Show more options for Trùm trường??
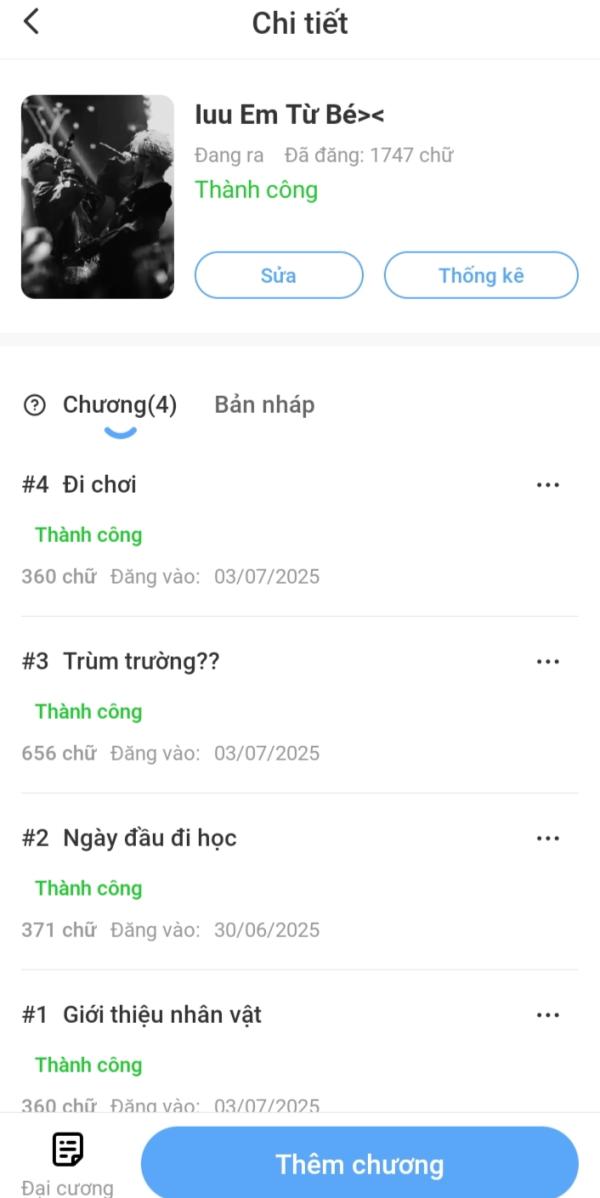This screenshot has width=600, height=1198. [x=547, y=662]
